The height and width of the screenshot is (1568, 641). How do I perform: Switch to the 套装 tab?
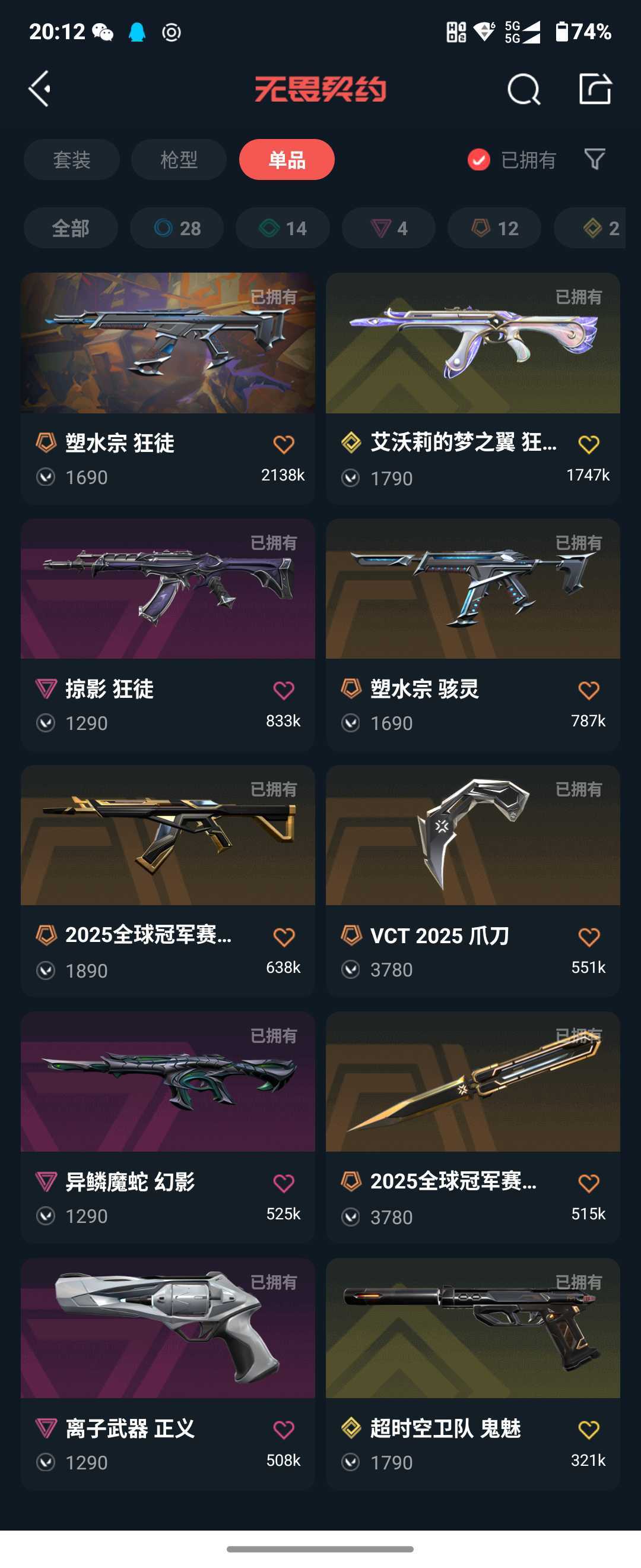tap(72, 160)
